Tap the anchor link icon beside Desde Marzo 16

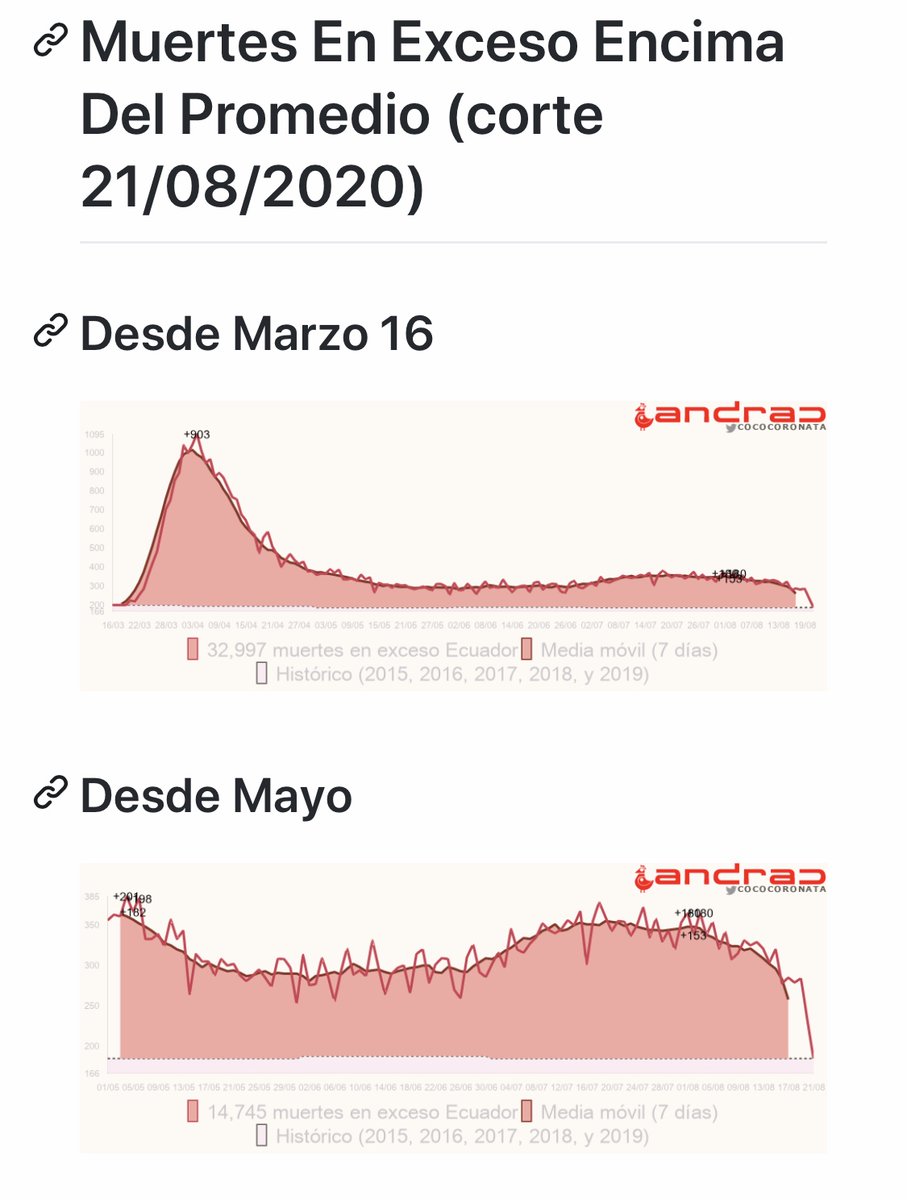click(50, 331)
